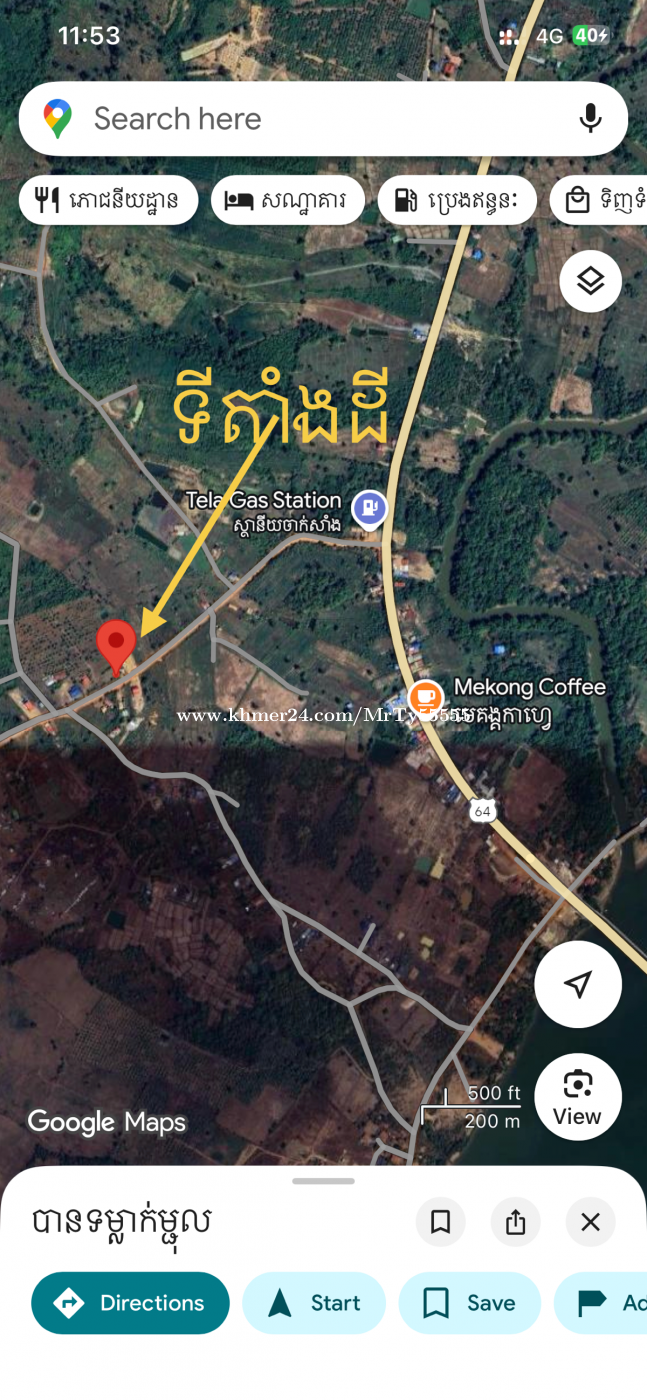Viewport: 647px width, 1400px height.
Task: Open the Search here box
Action: click(300, 119)
